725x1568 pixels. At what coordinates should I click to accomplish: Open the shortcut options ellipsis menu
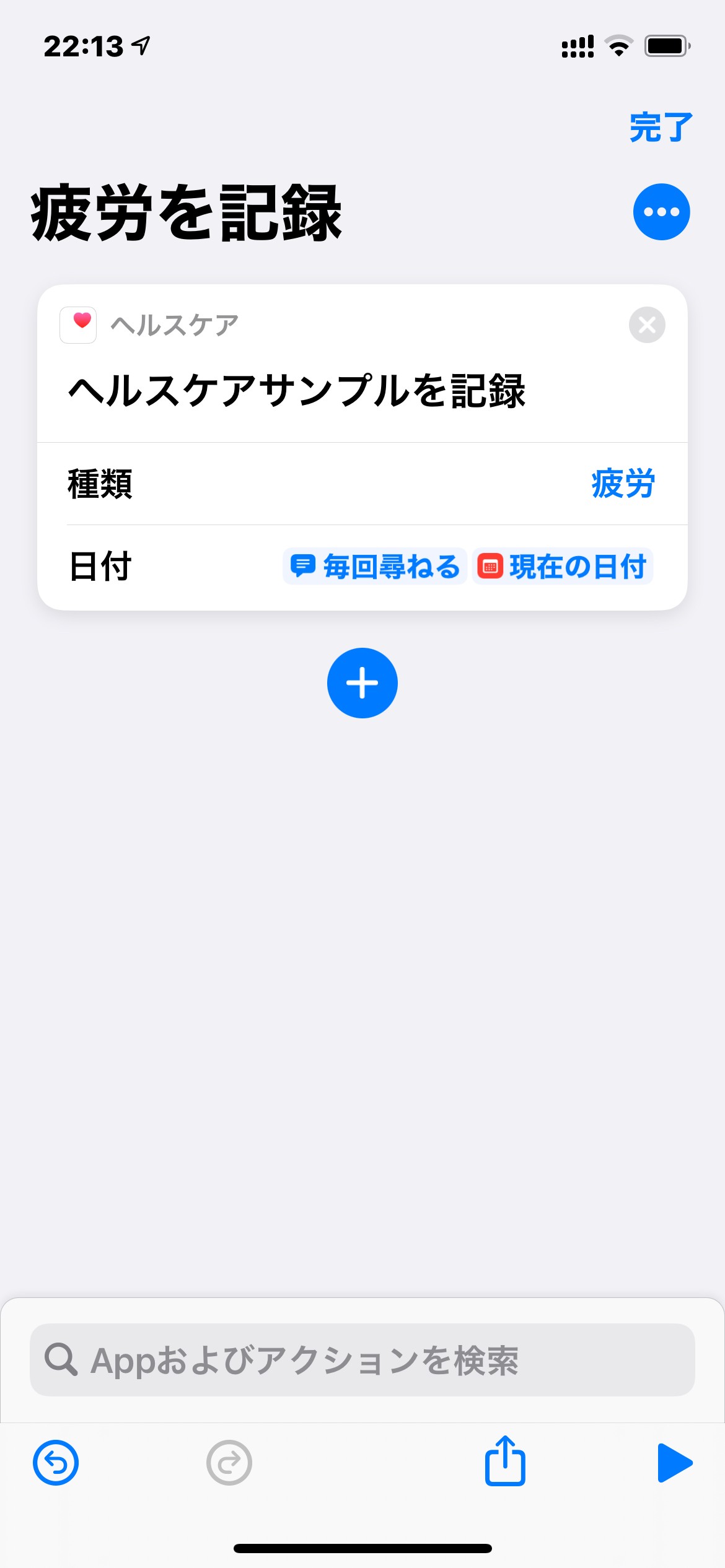[661, 212]
